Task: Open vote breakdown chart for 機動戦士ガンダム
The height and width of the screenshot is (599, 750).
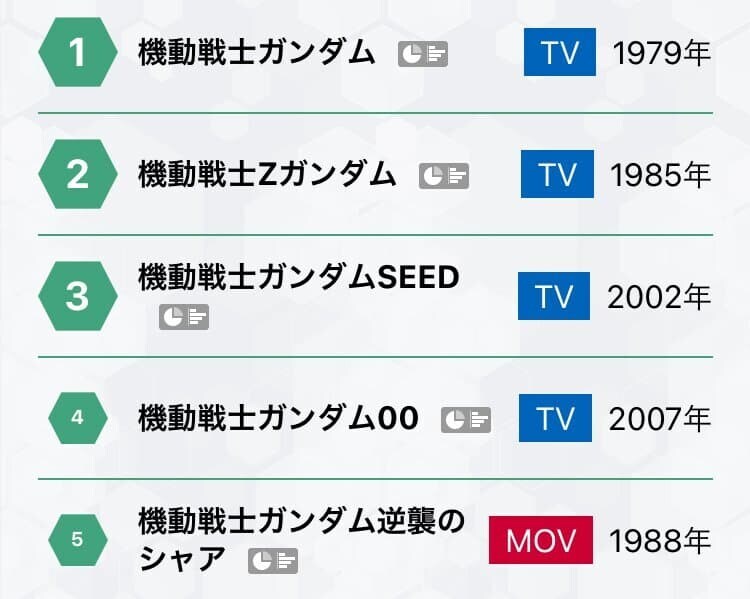Action: 422,54
